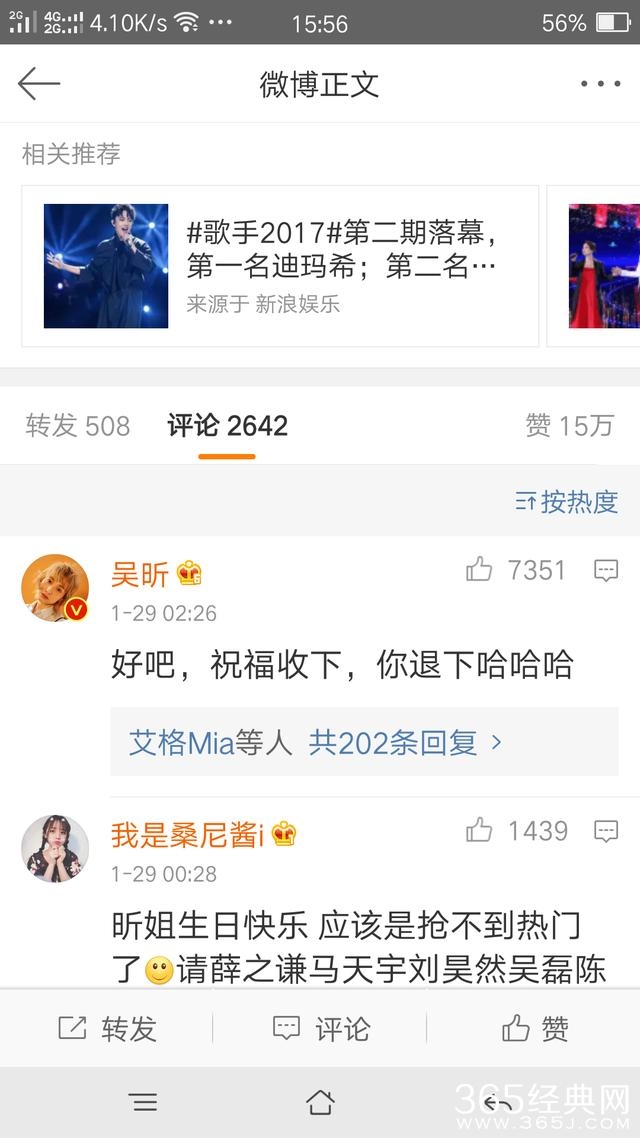640x1138 pixels.
Task: Open 我是桑尼酱i's profile avatar
Action: 56,848
